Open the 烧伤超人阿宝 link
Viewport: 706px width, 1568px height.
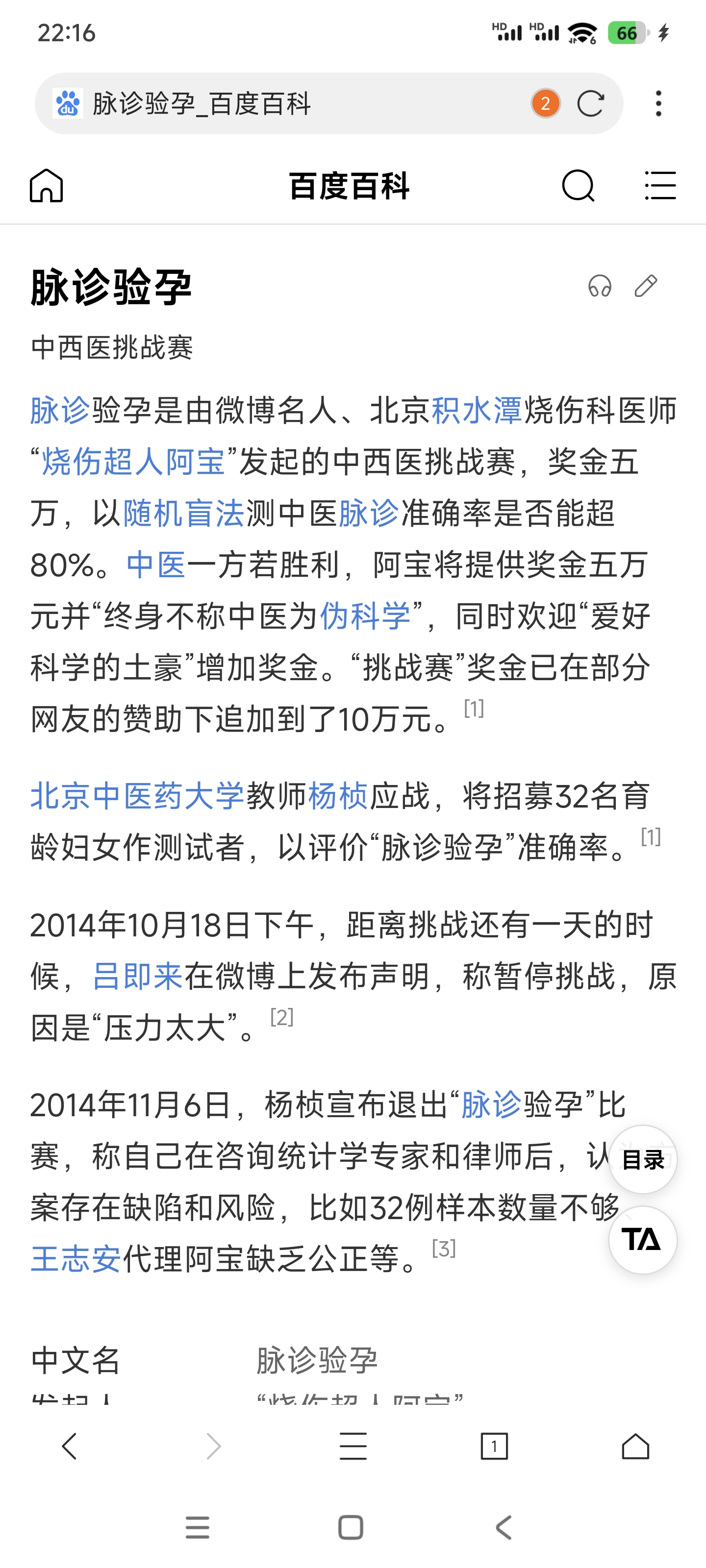[134, 462]
